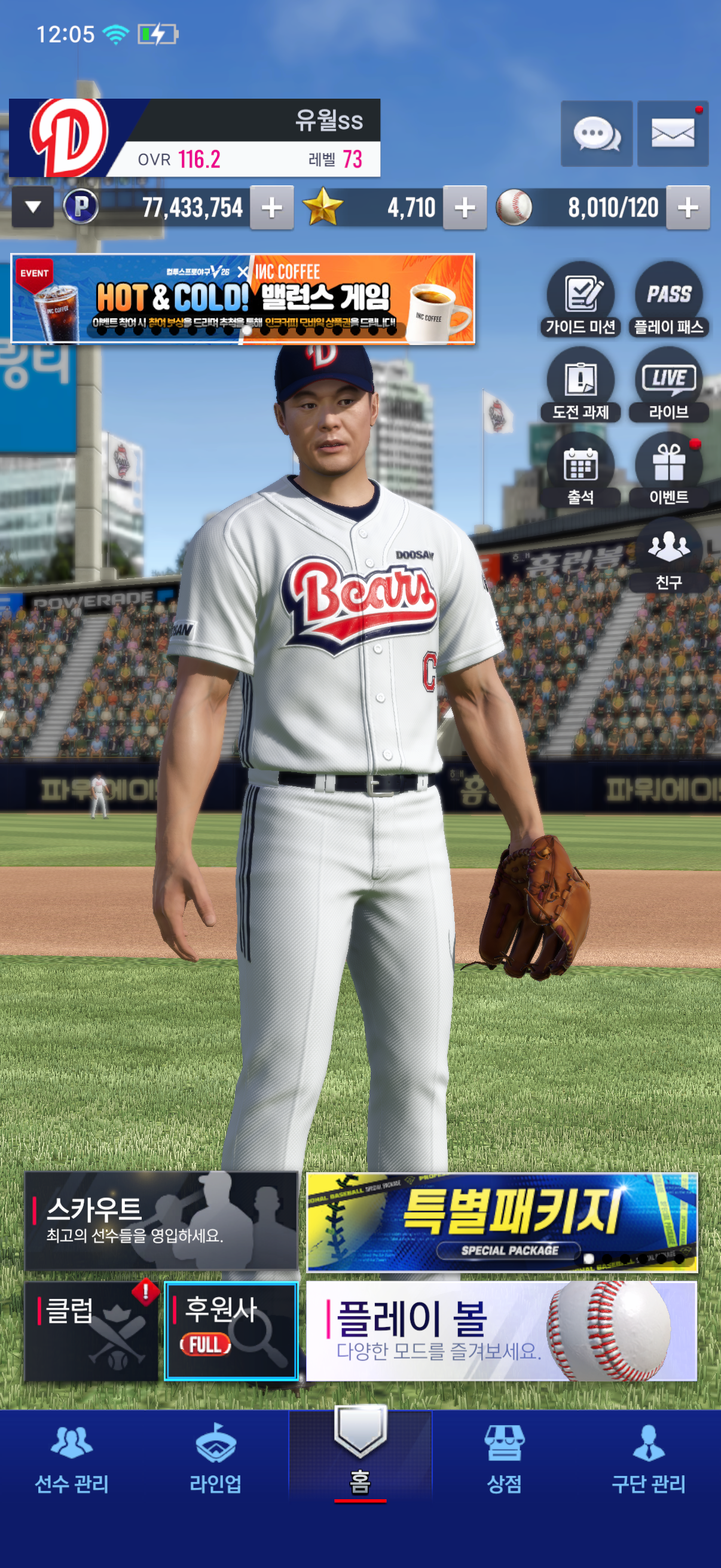
Task: Open the 스카우트 card
Action: point(161,1221)
